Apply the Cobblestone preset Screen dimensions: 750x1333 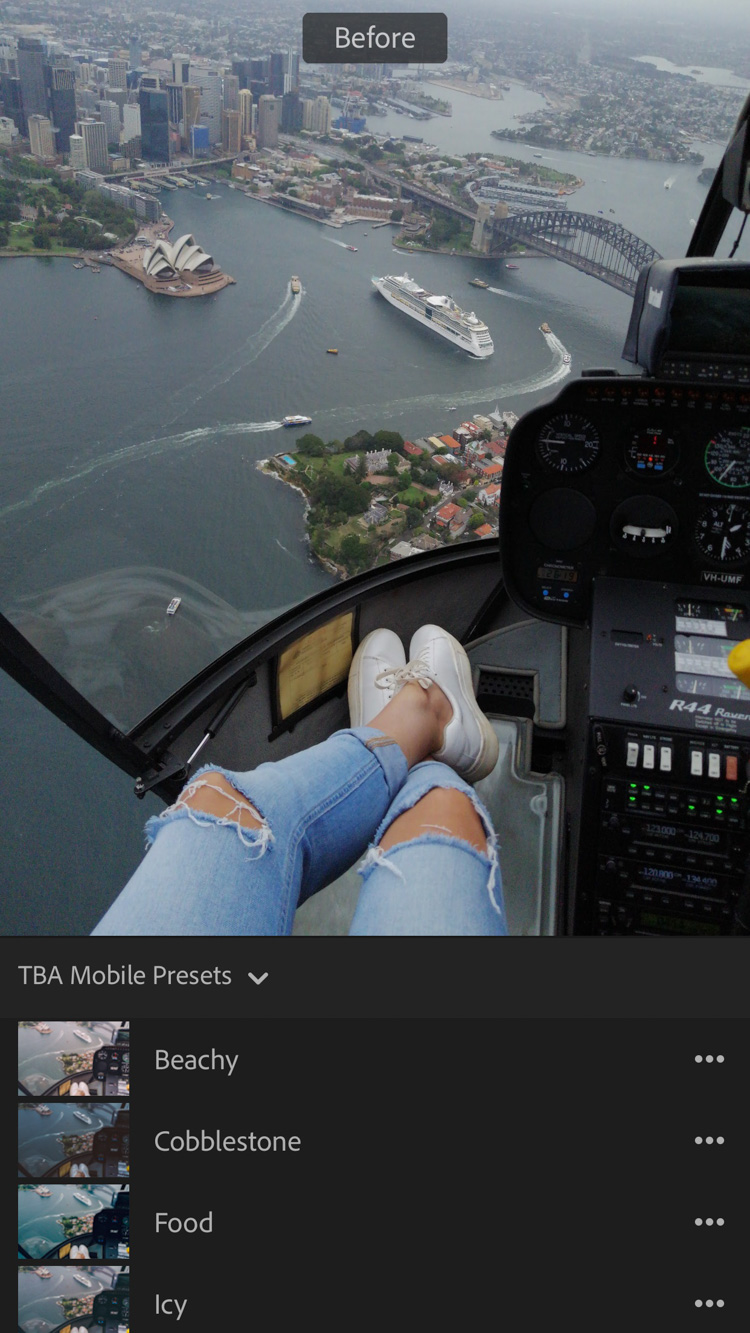click(227, 1141)
